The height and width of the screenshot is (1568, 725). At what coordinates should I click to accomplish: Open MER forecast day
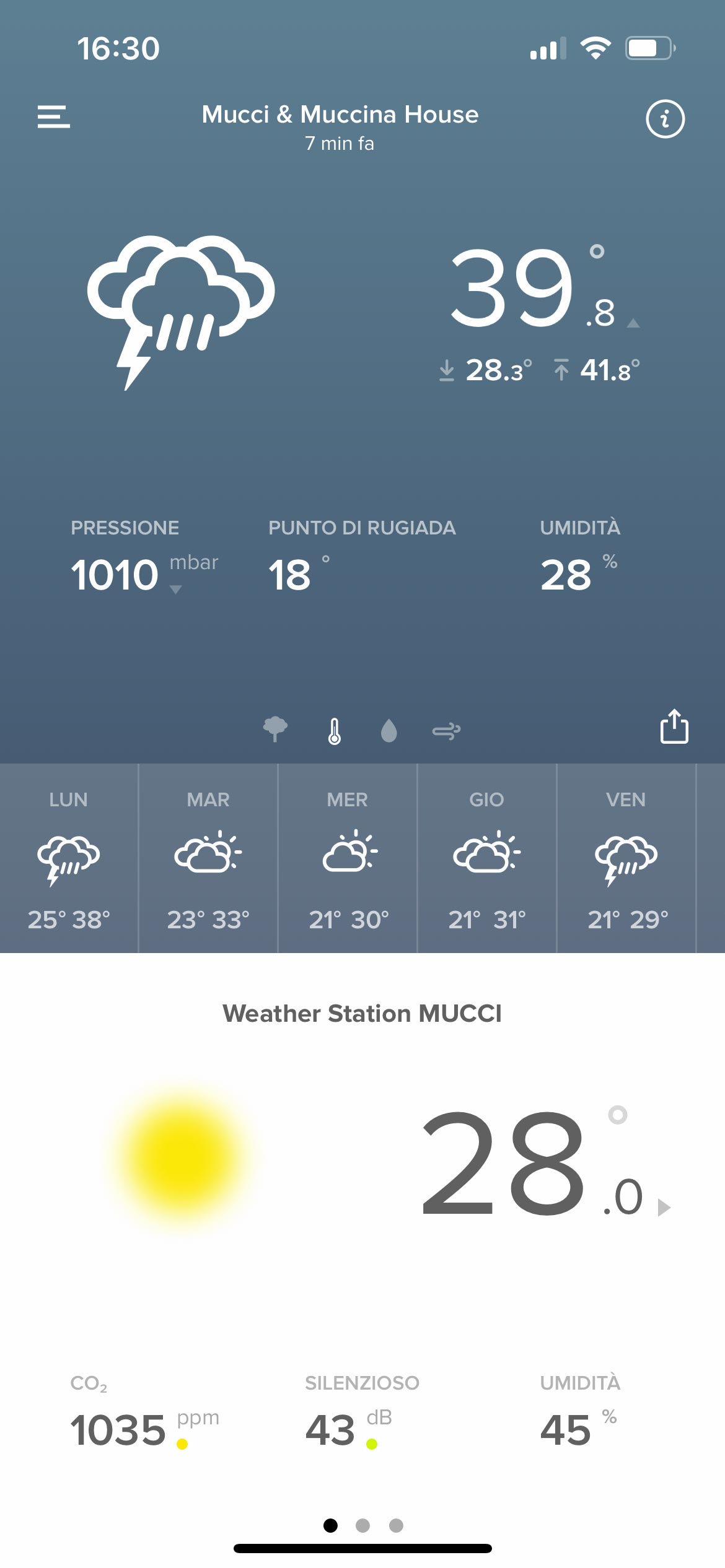(348, 858)
